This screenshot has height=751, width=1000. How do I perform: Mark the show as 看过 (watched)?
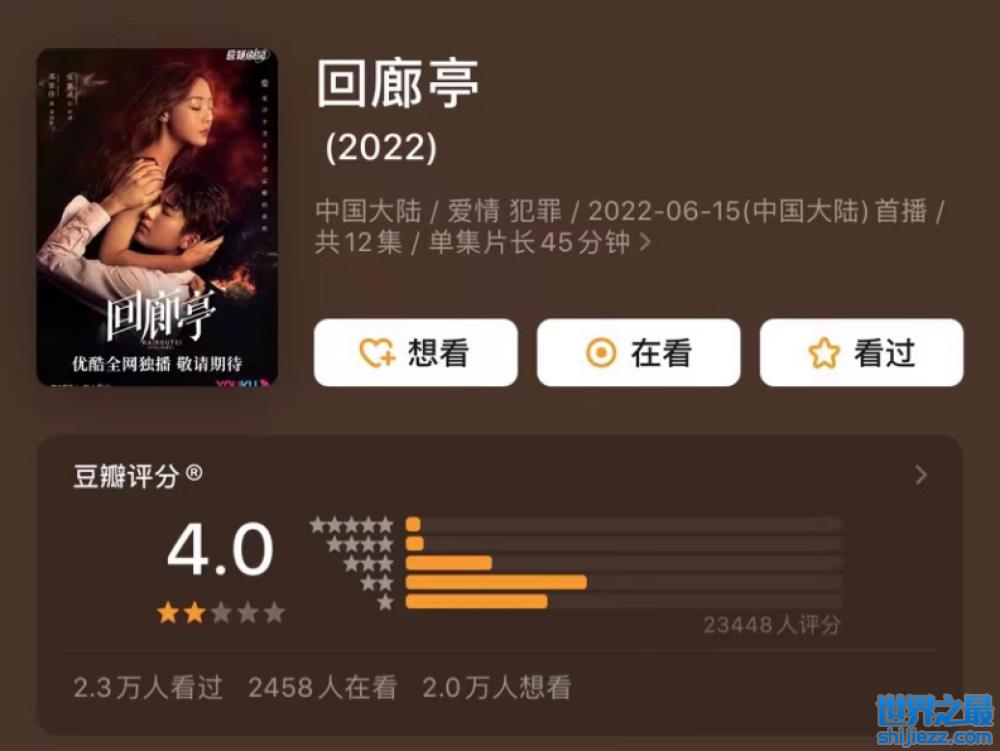click(861, 353)
